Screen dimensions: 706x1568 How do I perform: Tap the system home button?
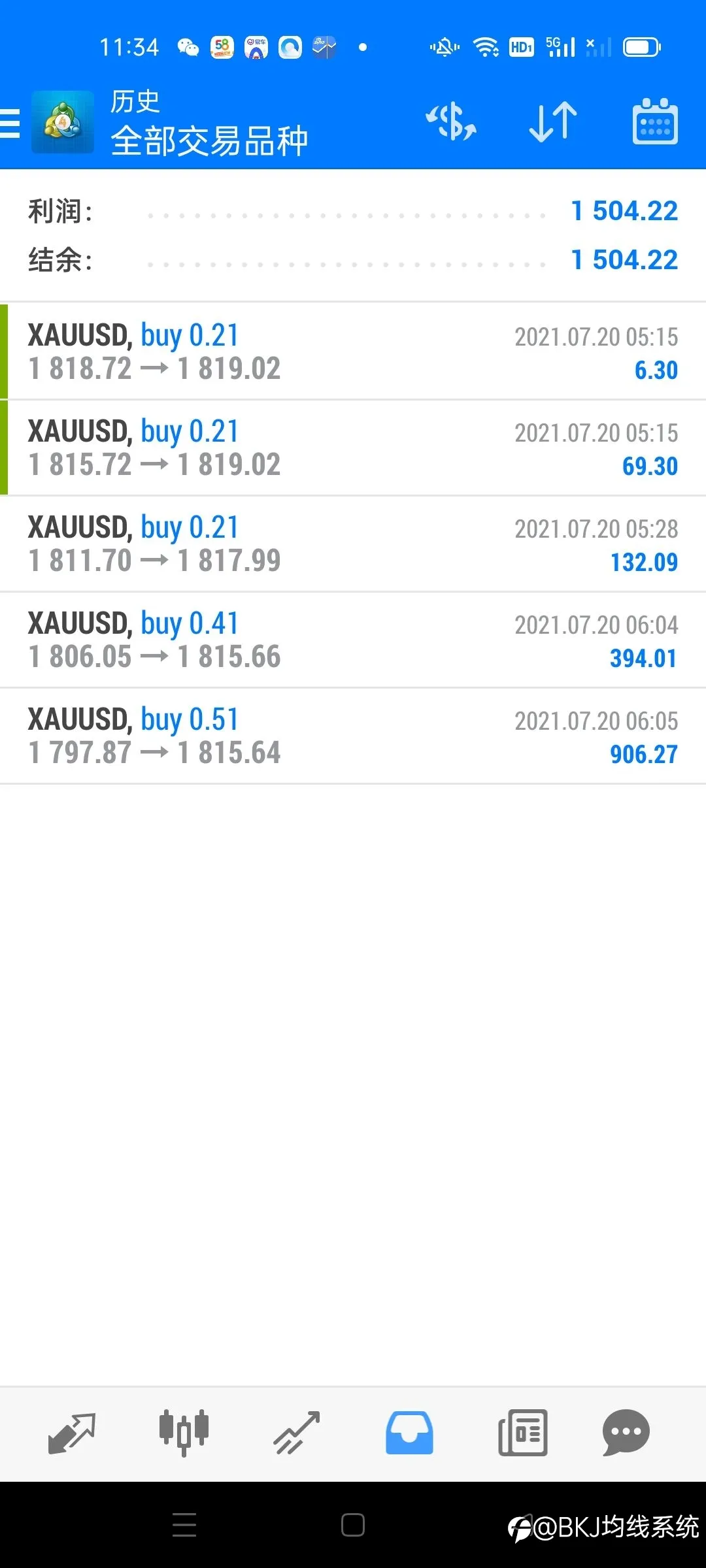353,1525
